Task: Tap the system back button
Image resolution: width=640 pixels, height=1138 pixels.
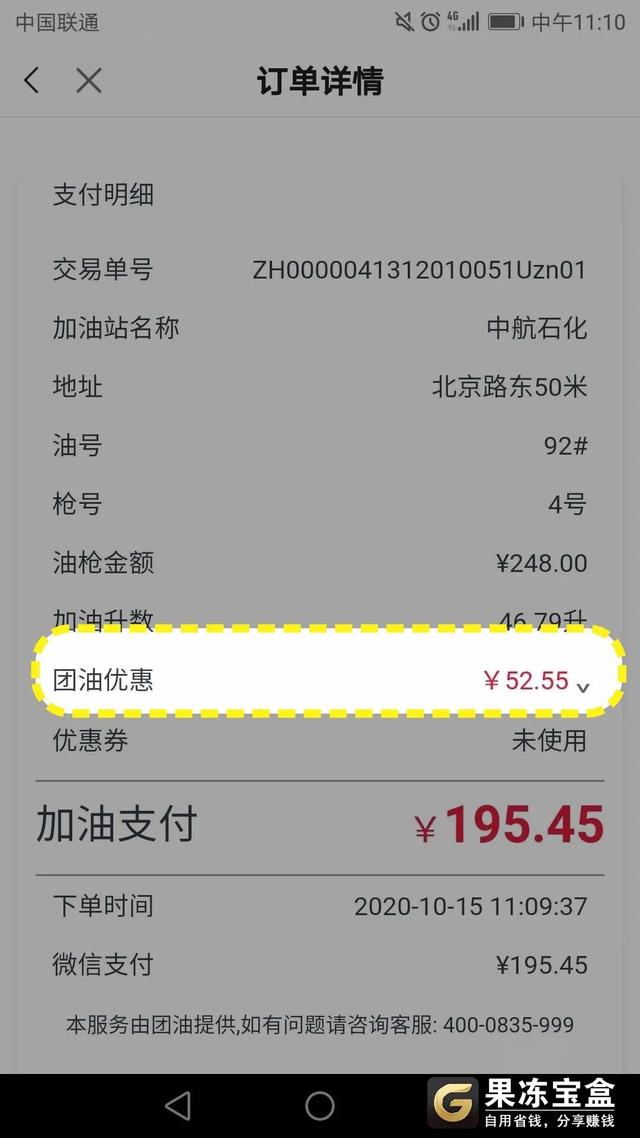Action: point(178,1105)
